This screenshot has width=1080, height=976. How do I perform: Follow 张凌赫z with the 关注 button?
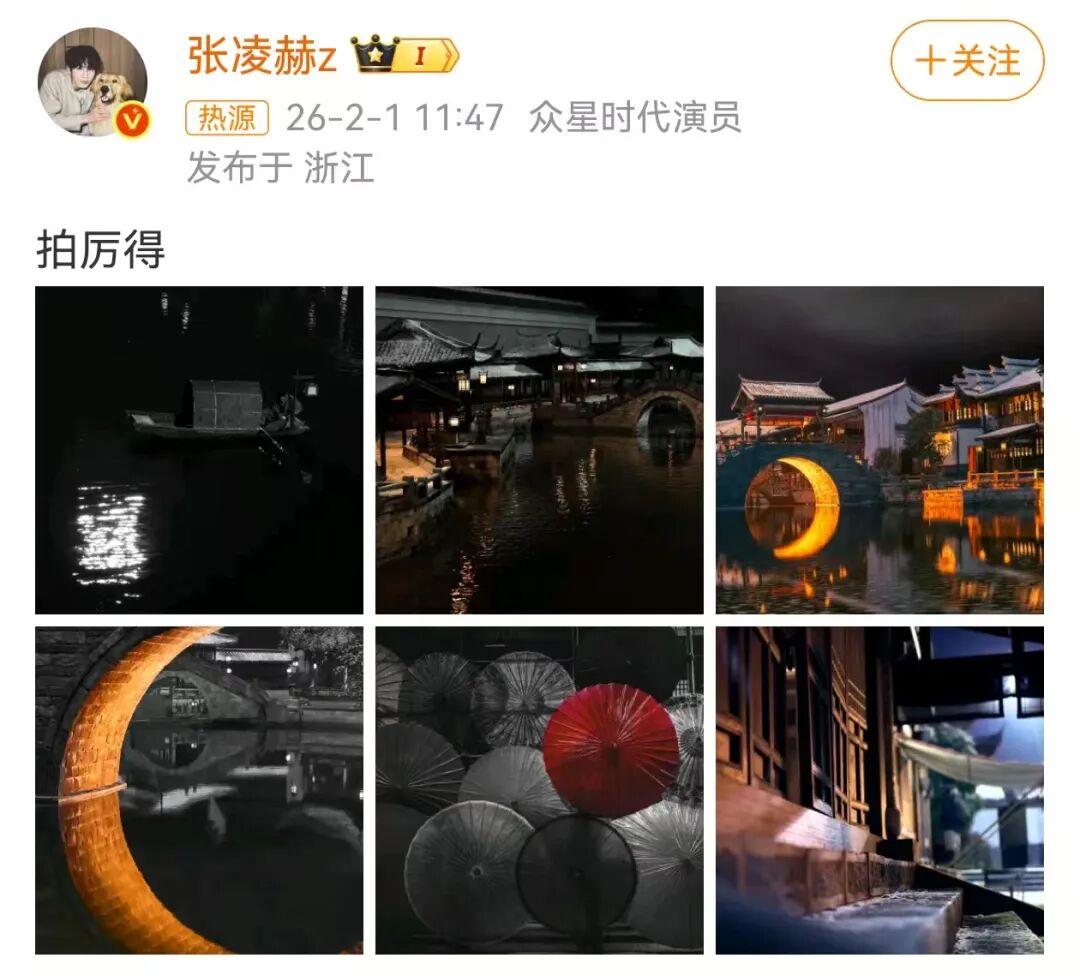(x=966, y=61)
